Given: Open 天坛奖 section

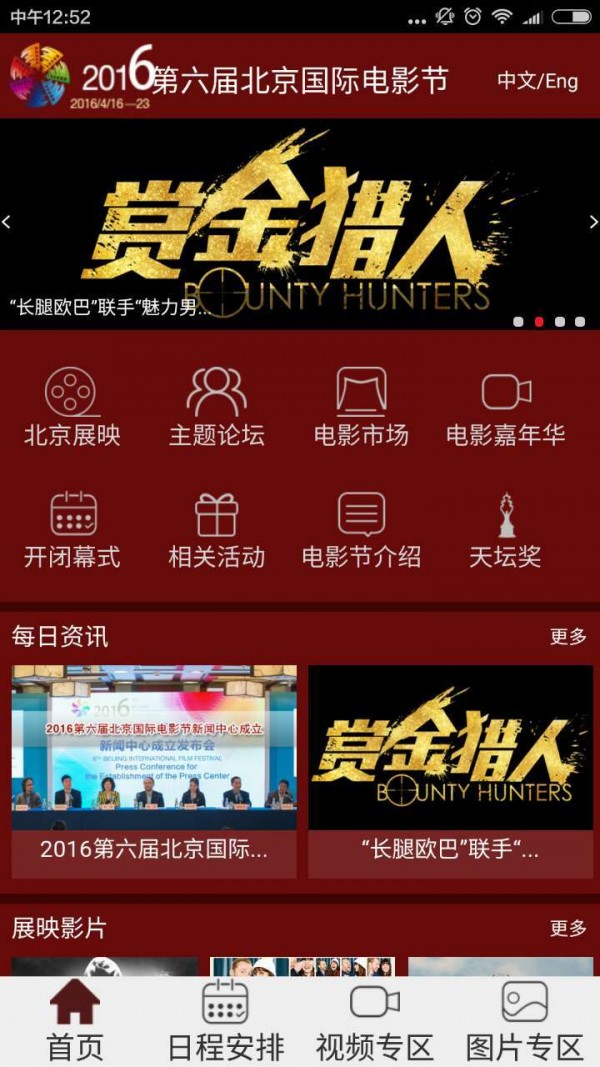Looking at the screenshot, I should click(x=506, y=530).
